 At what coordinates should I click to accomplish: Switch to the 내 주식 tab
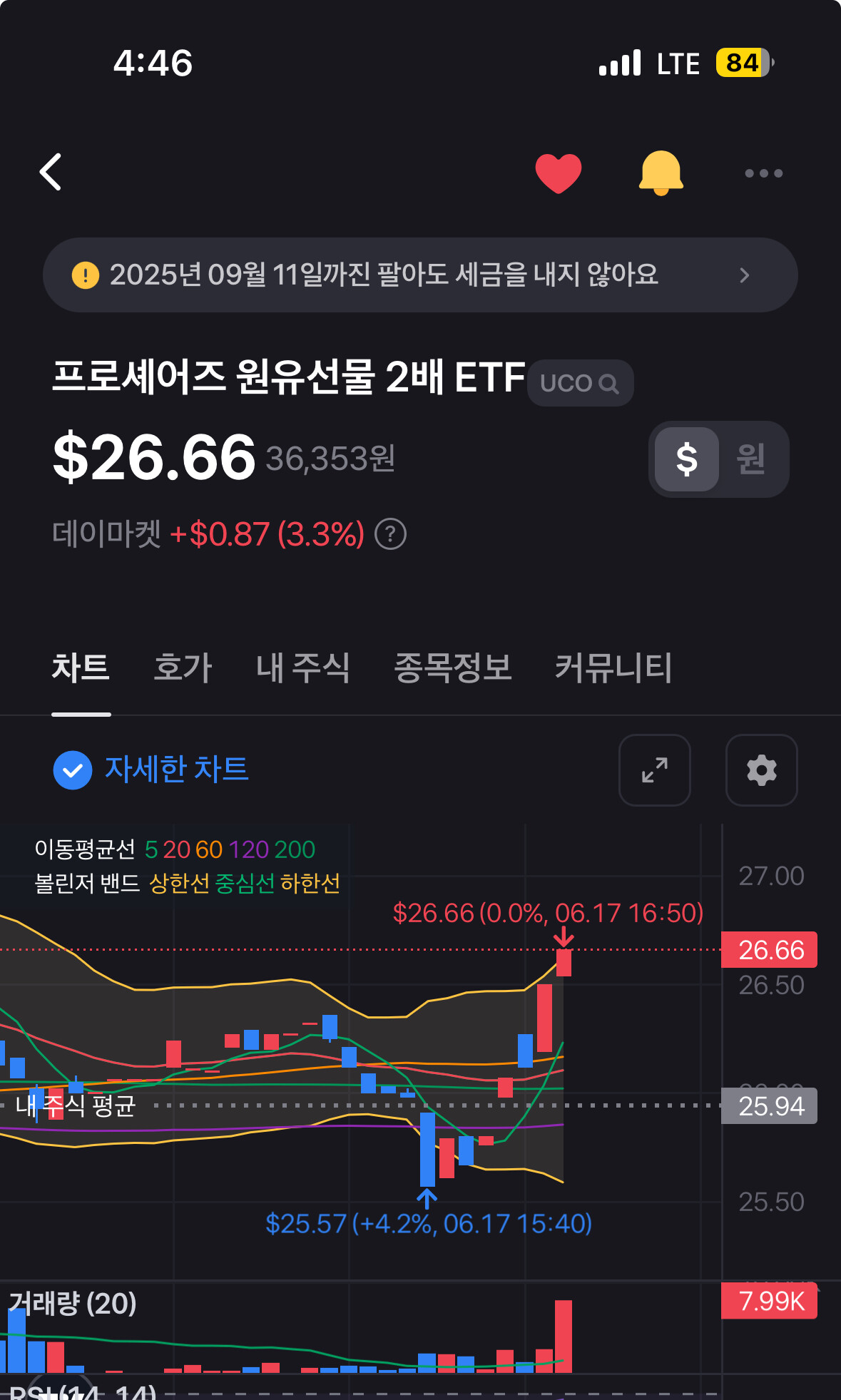pos(302,668)
